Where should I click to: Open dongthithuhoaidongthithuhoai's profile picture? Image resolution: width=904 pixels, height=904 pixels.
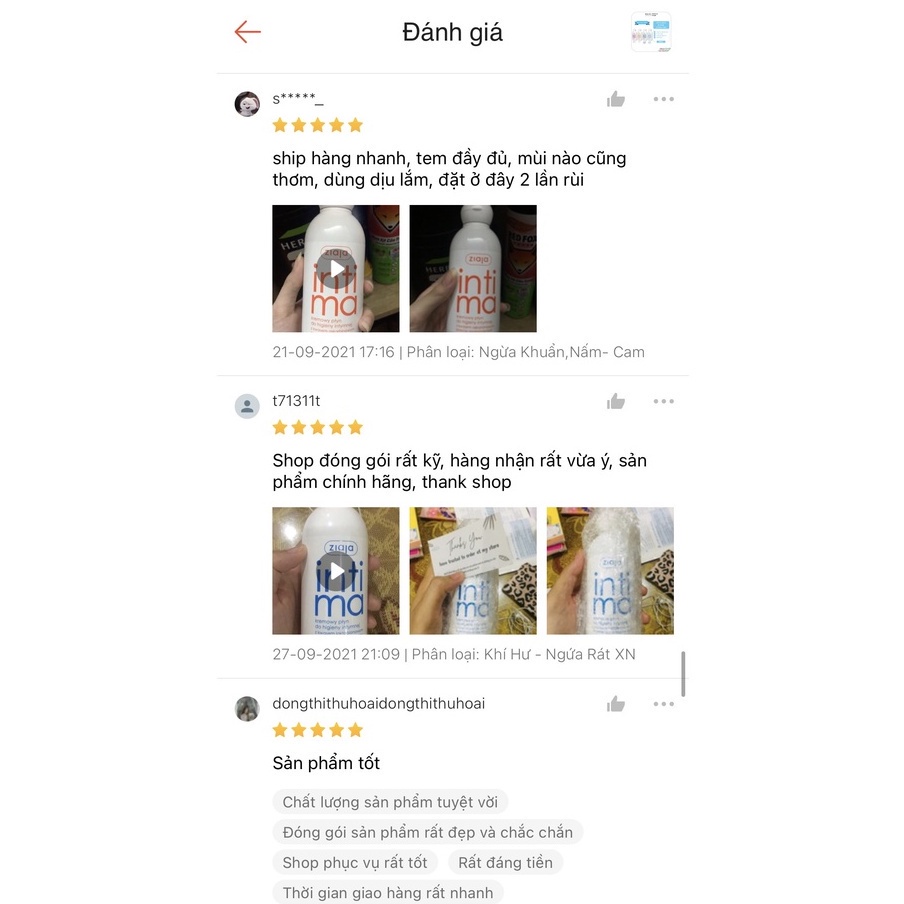247,709
